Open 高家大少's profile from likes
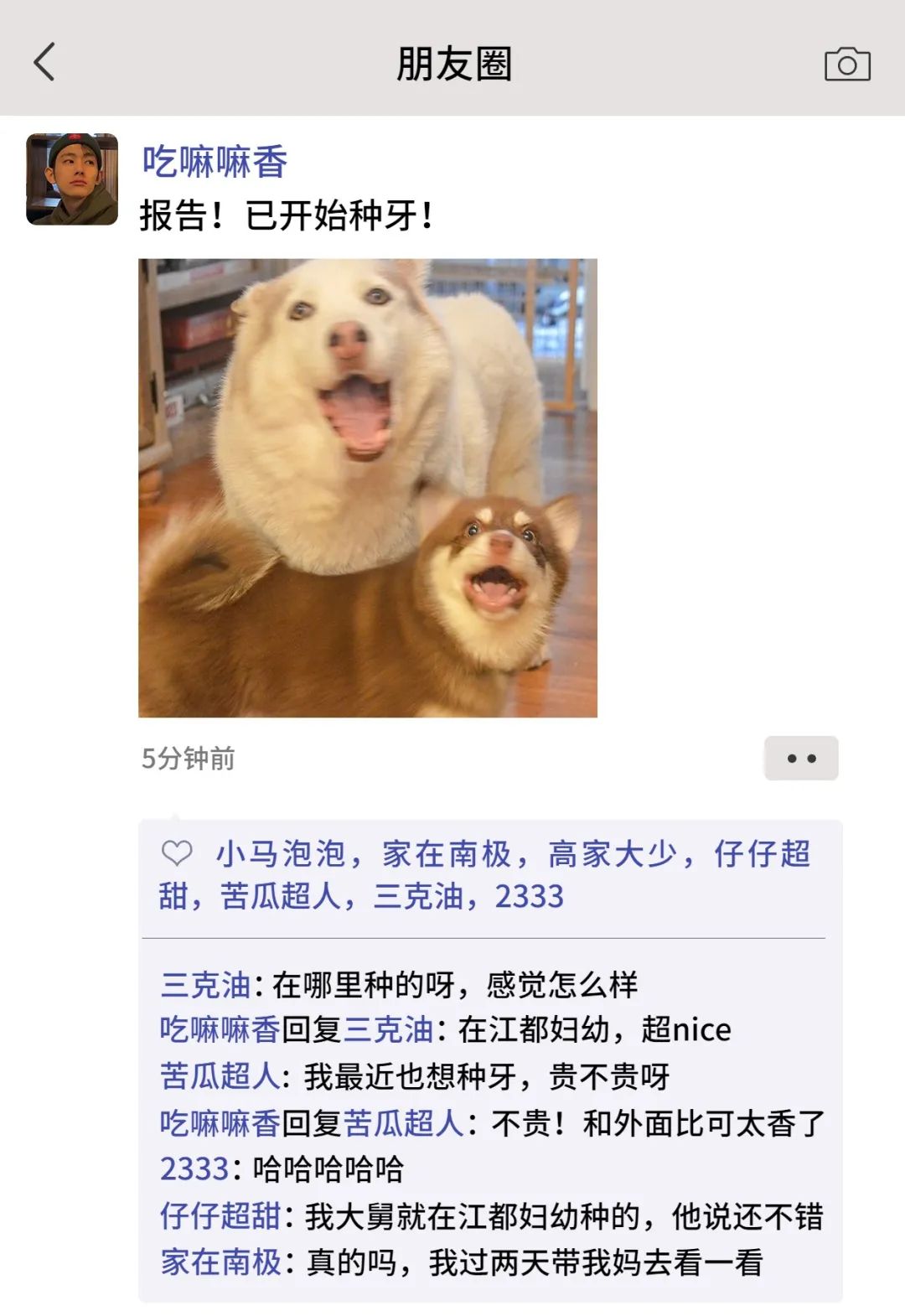This screenshot has height=1316, width=905. (x=613, y=854)
